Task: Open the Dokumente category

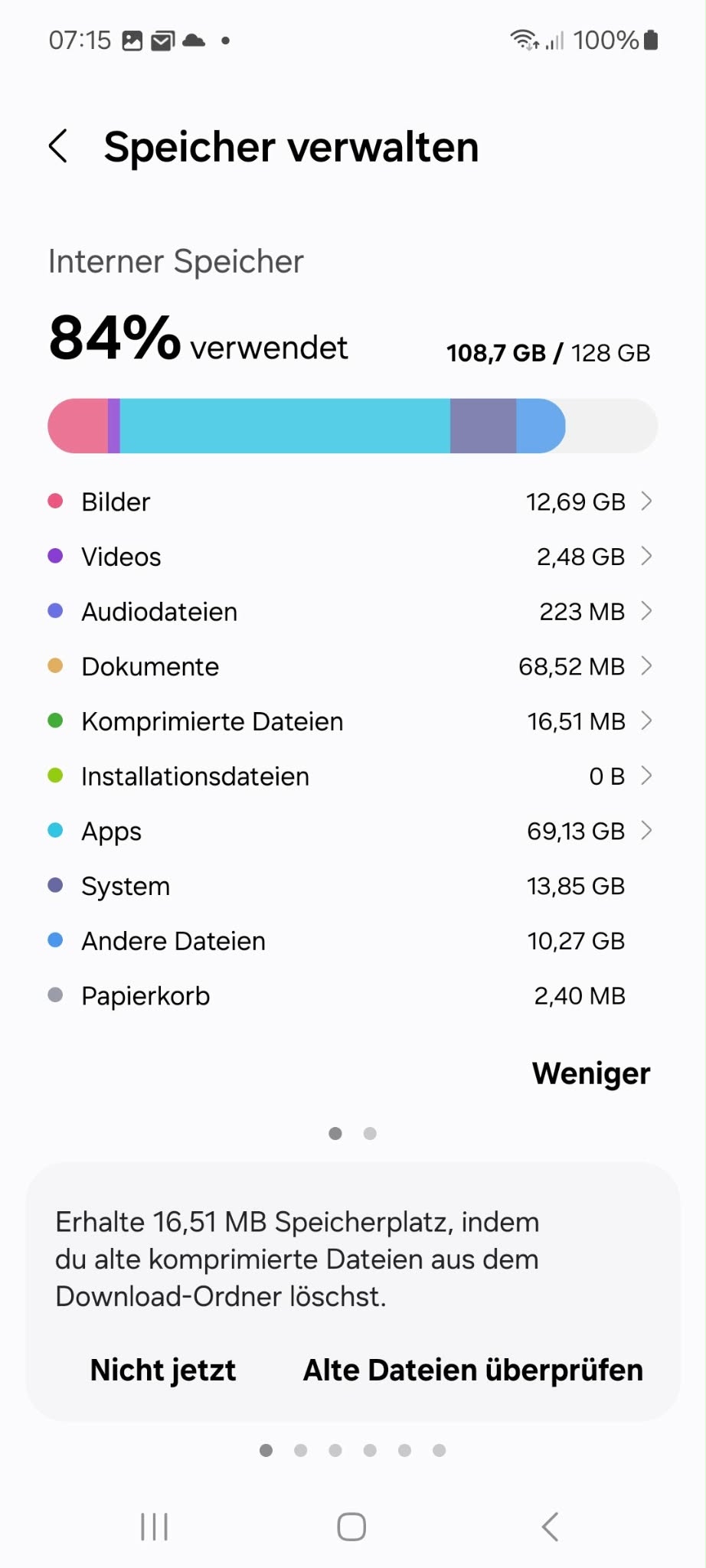Action: point(351,667)
